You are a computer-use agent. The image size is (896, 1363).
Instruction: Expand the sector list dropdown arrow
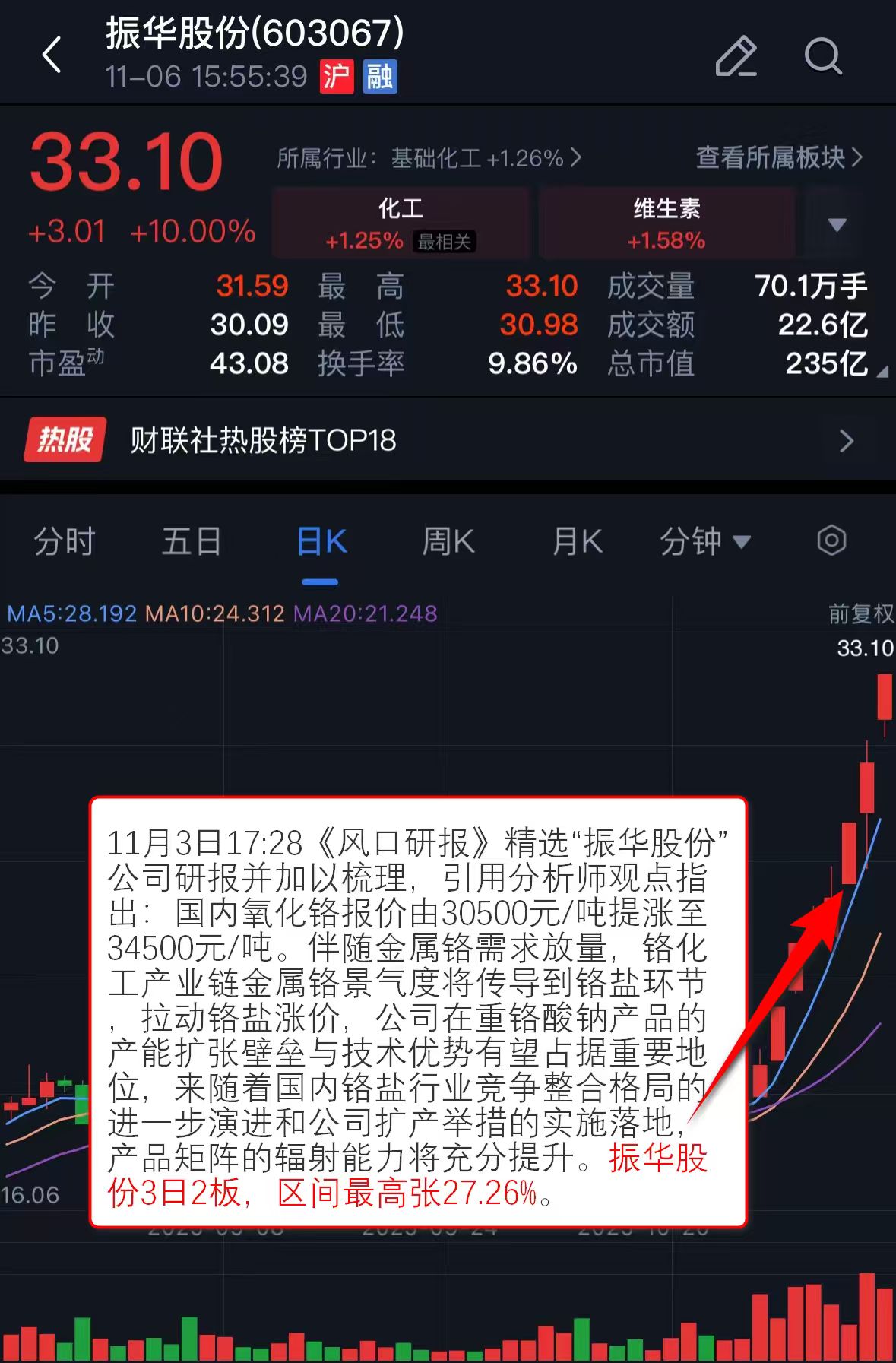(x=837, y=225)
